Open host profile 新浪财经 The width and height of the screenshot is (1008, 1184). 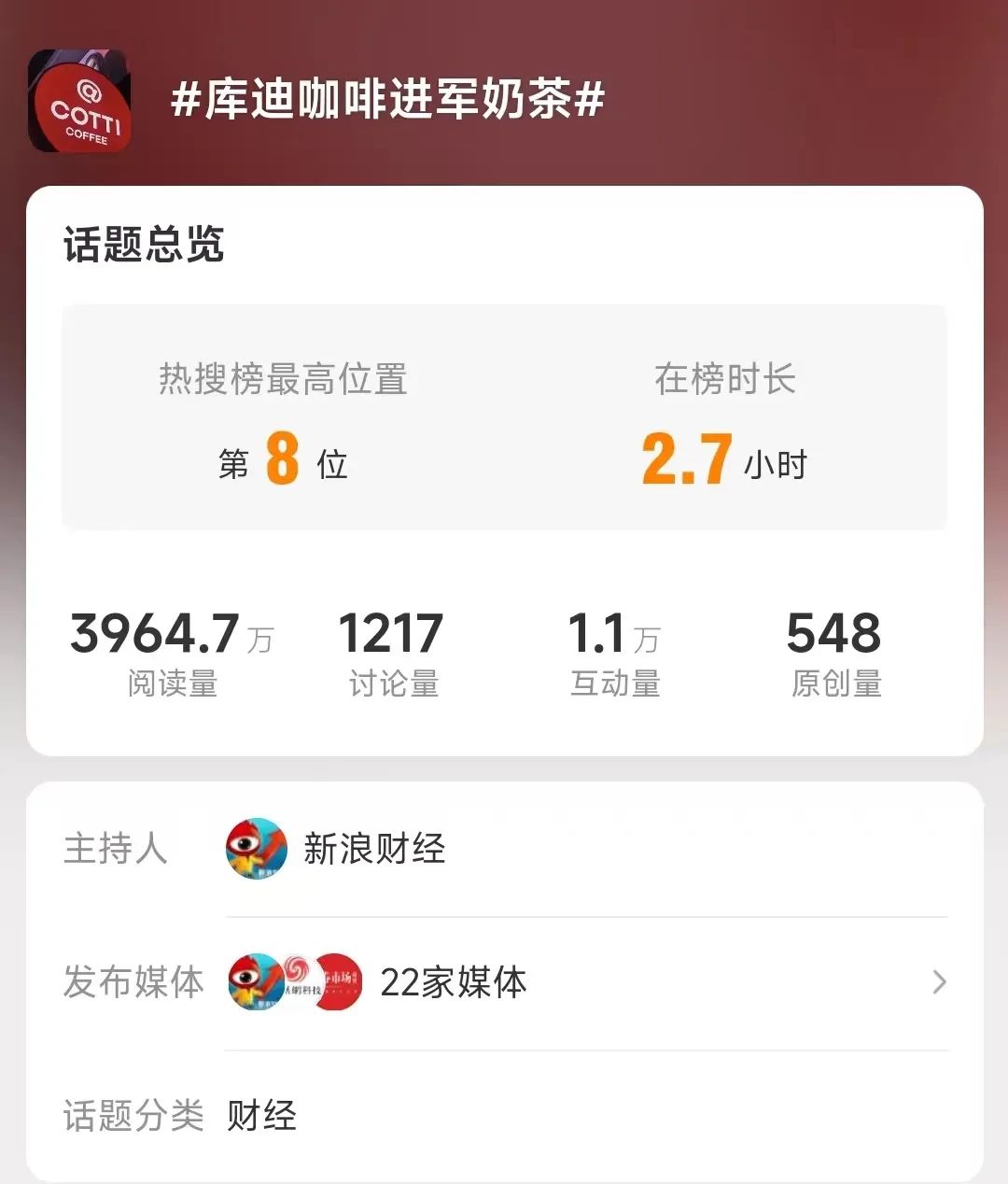(x=373, y=849)
